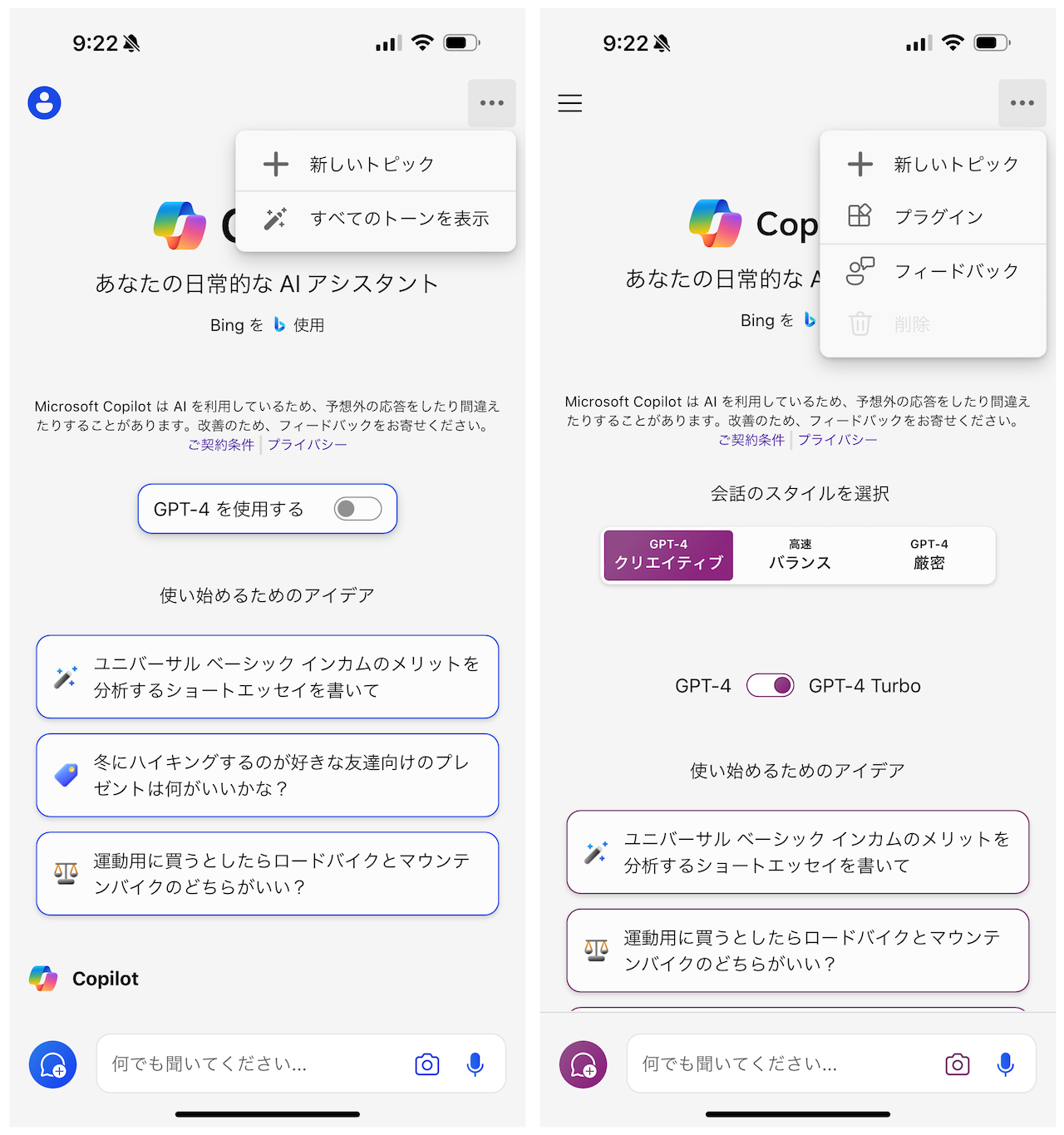The height and width of the screenshot is (1135, 1064).
Task: Tap the 何でも聞いてください input field
Action: point(249,1063)
